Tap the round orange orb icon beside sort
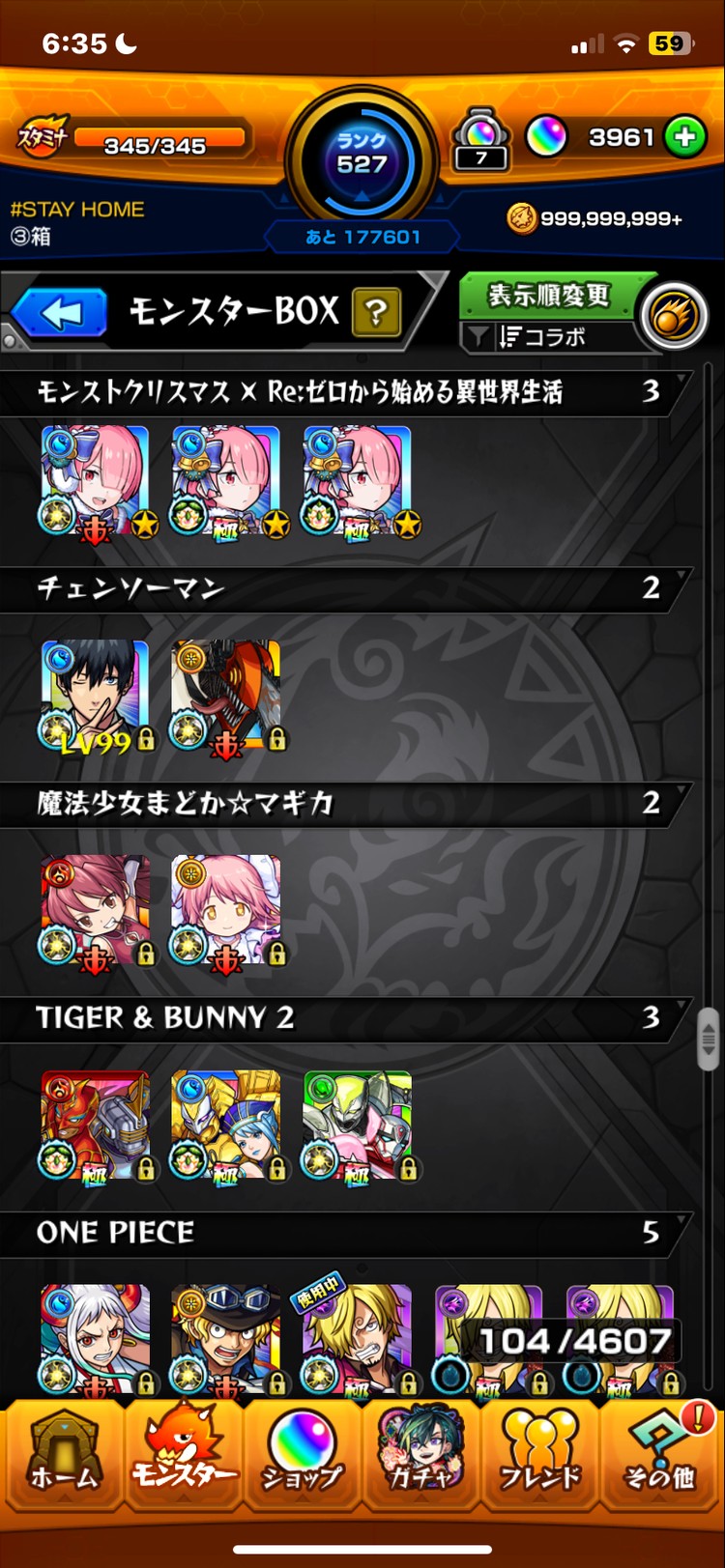 674,316
